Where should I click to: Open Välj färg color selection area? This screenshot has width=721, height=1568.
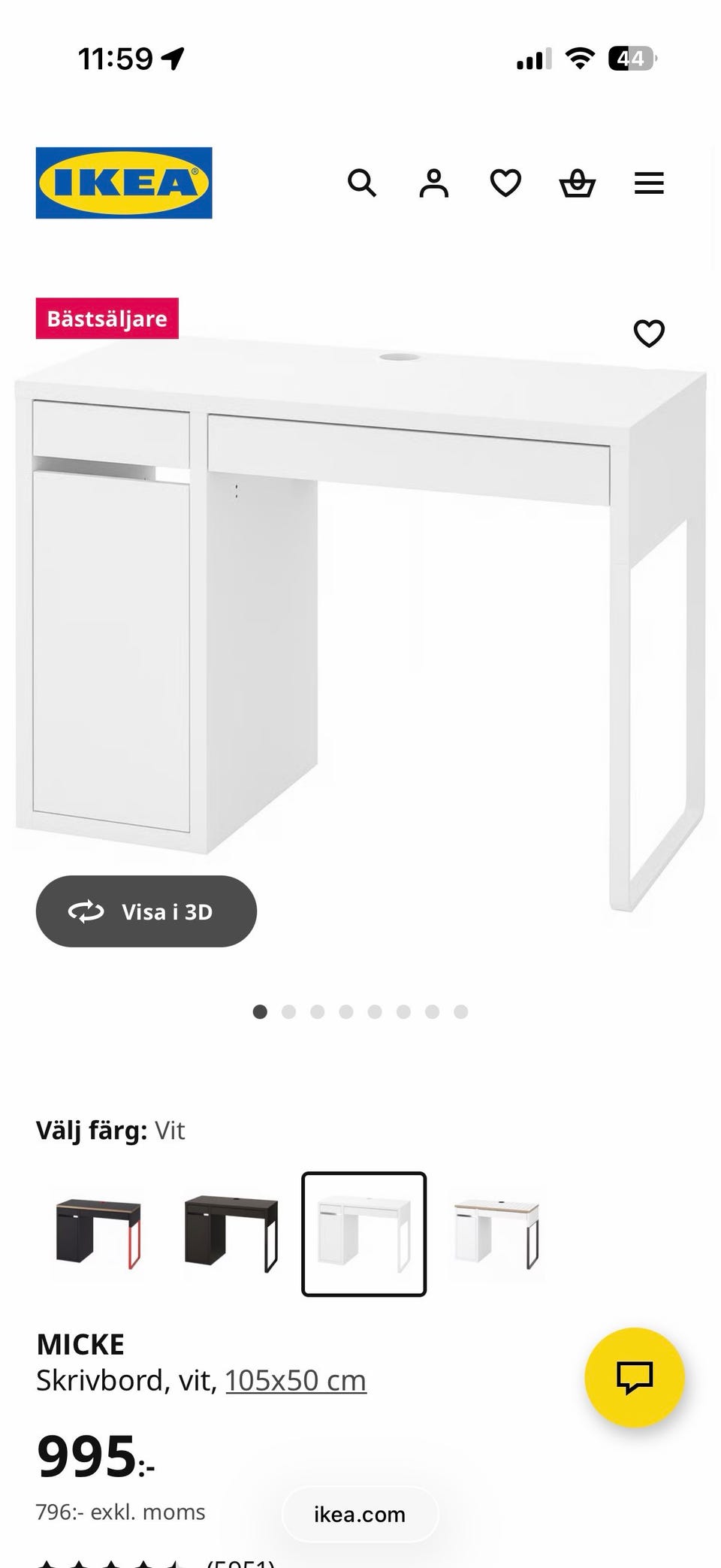point(110,1130)
